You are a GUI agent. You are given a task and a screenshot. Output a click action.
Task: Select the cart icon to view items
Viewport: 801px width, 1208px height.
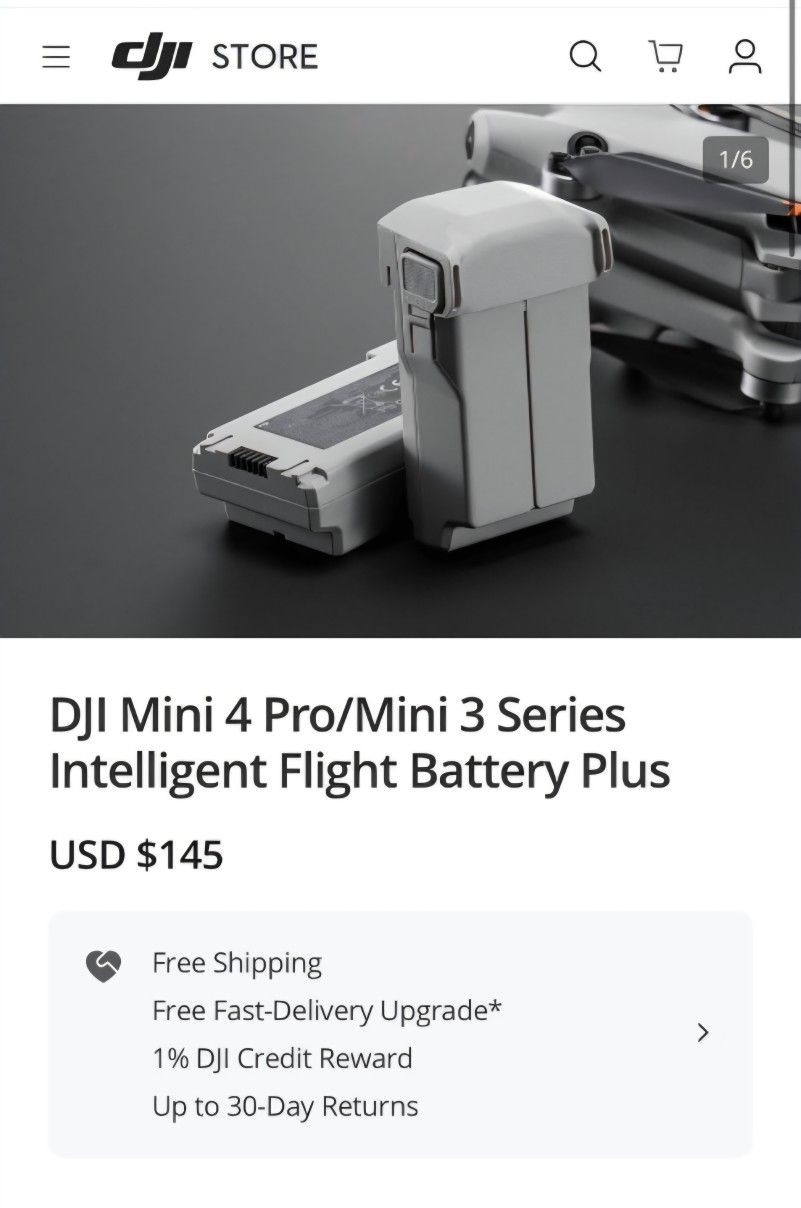point(666,57)
